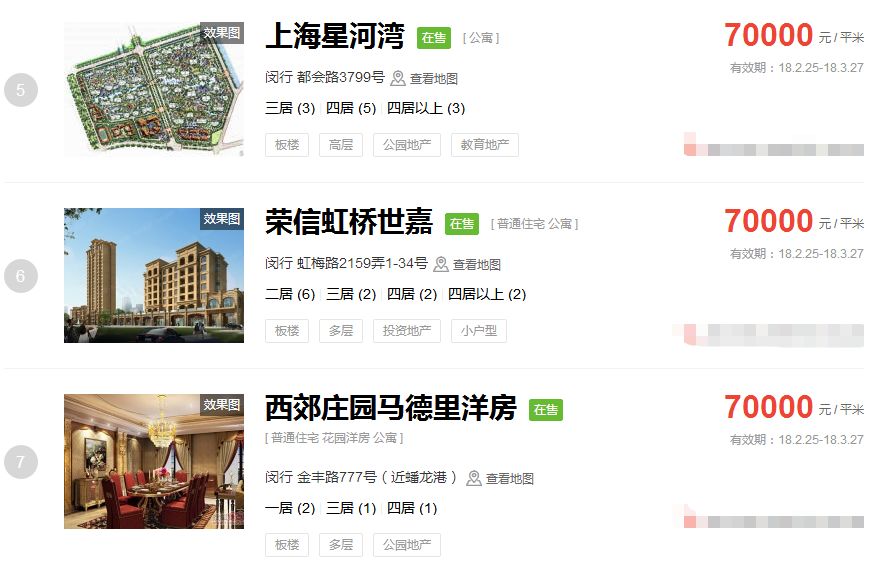Tap the 公园地产 tag on 西郊庄园马德里洋房
Image resolution: width=890 pixels, height=566 pixels.
click(x=406, y=545)
